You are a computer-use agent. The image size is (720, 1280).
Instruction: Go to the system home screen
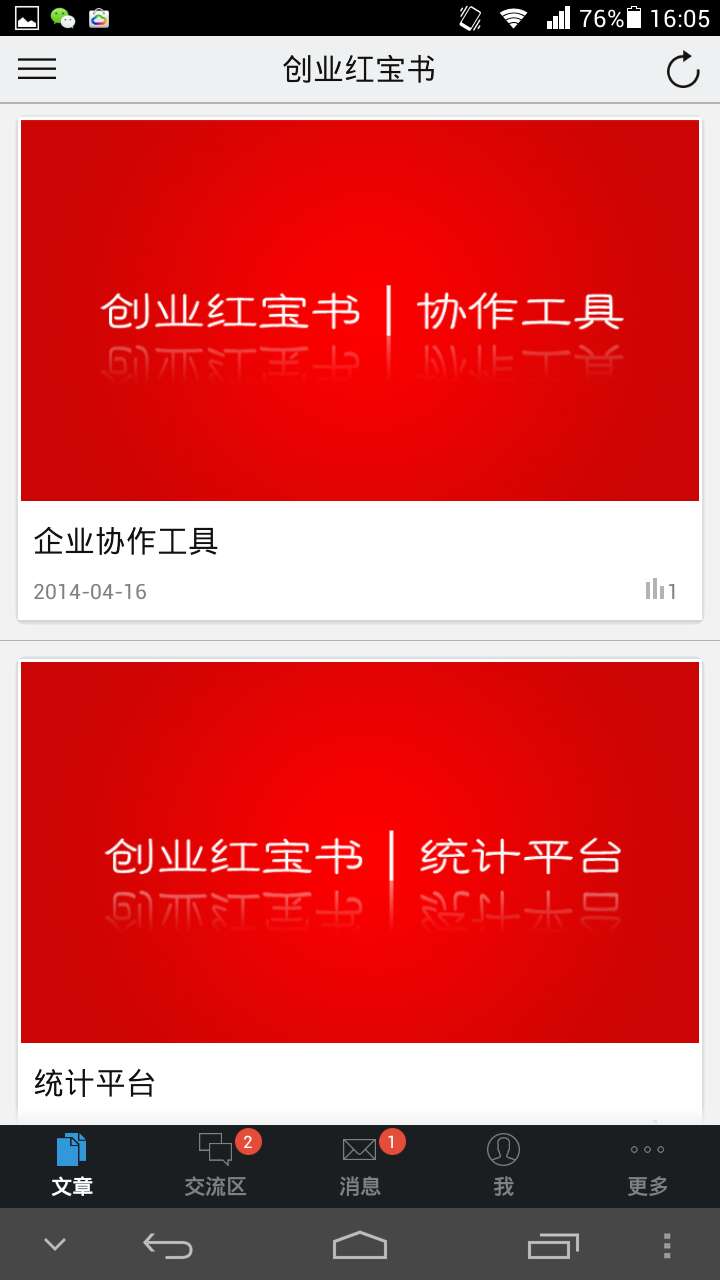(360, 1245)
